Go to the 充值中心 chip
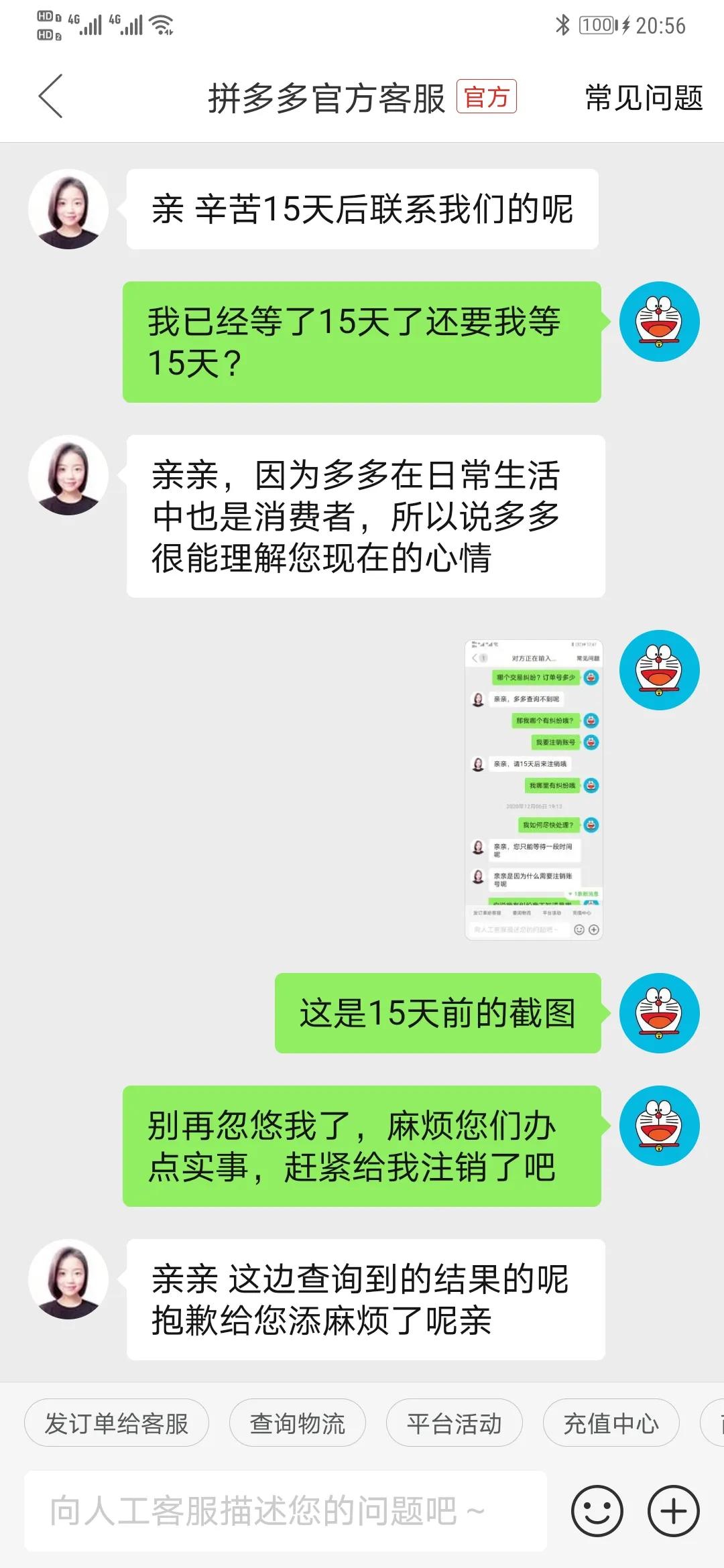 click(611, 1423)
